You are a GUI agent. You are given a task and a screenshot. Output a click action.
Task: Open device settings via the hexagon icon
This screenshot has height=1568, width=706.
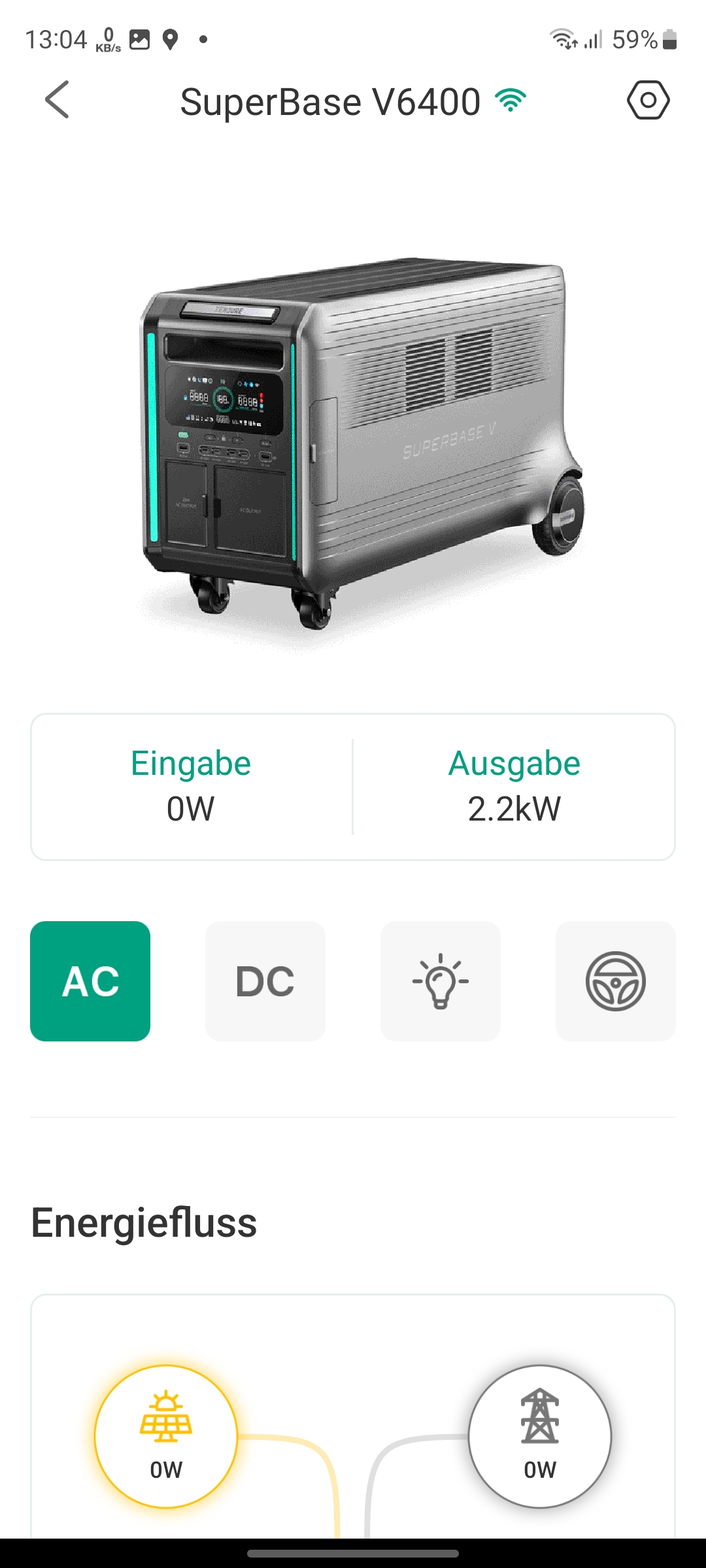(650, 101)
